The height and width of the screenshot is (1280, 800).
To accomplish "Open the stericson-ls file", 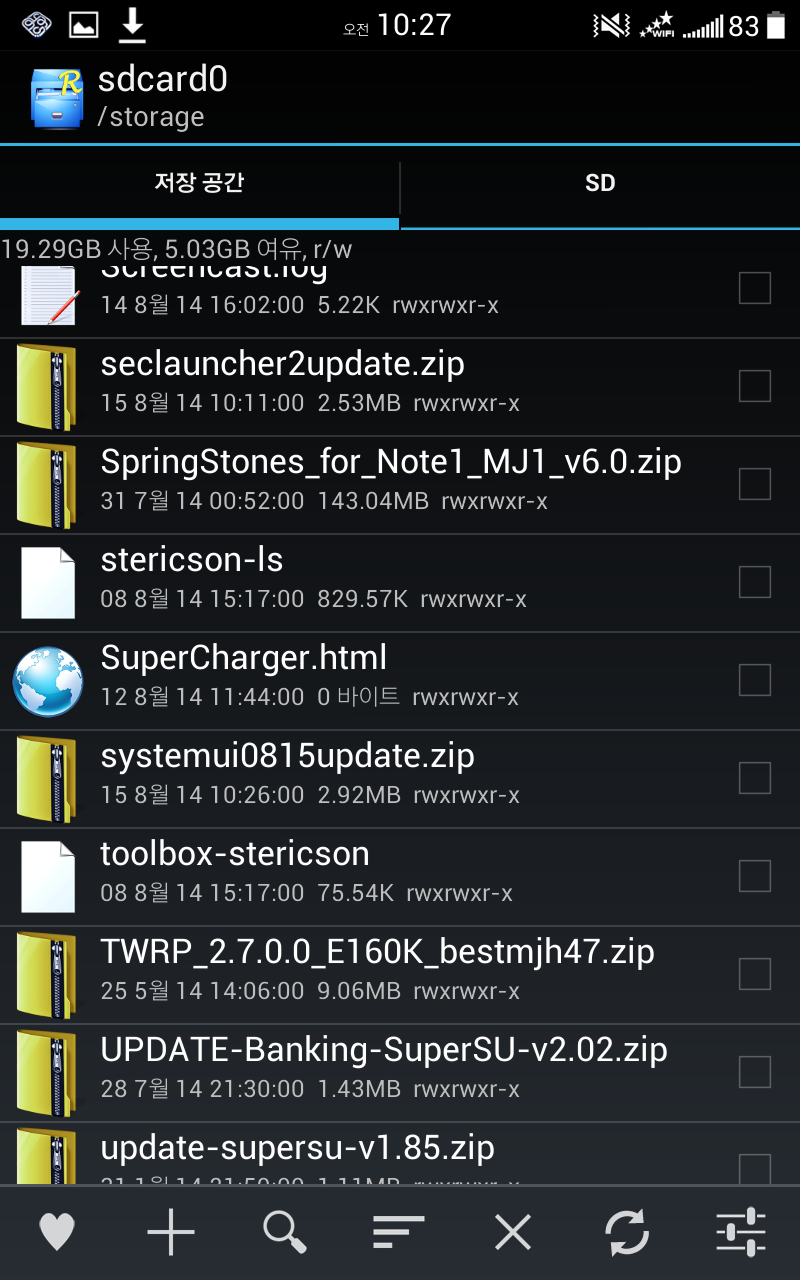I will 192,561.
